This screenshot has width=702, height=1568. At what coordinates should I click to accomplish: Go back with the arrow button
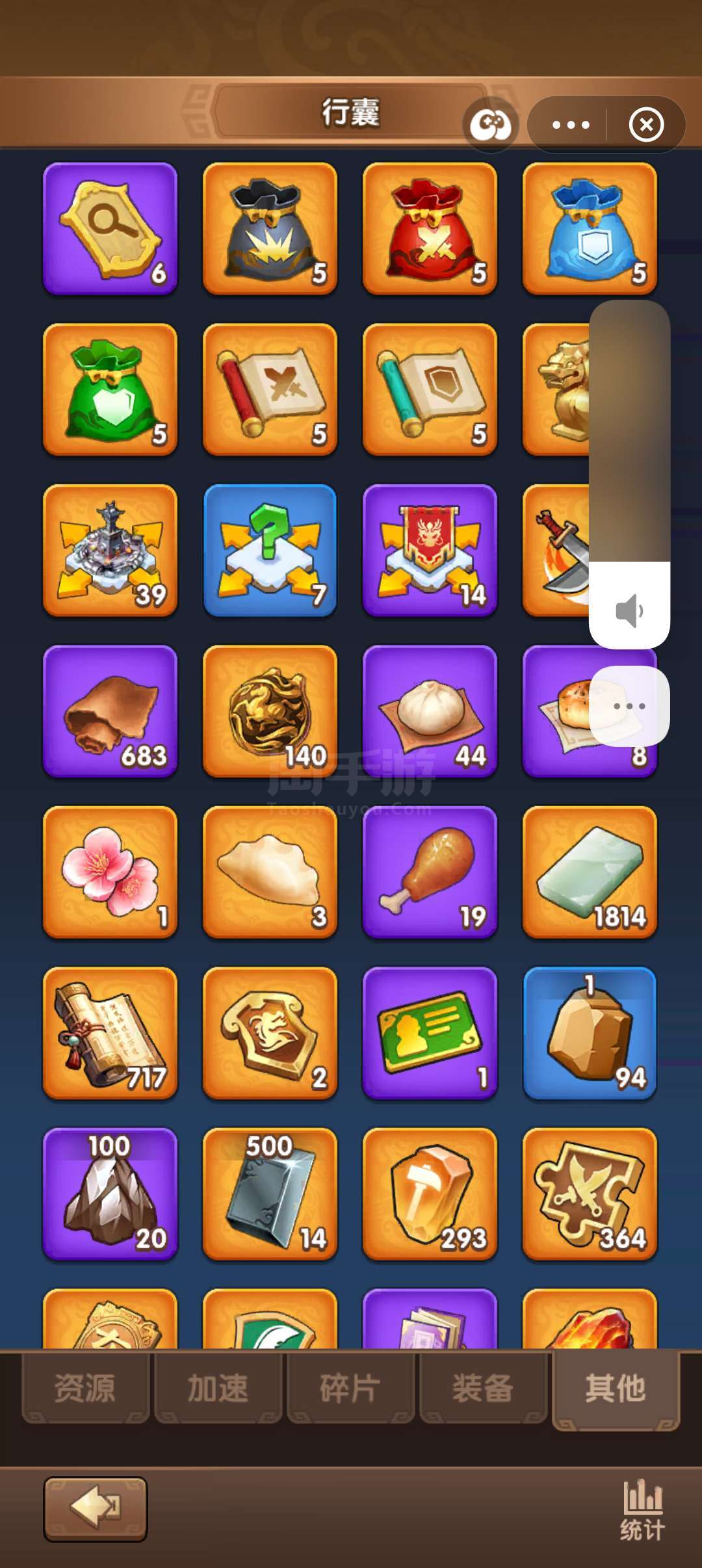(x=96, y=1509)
